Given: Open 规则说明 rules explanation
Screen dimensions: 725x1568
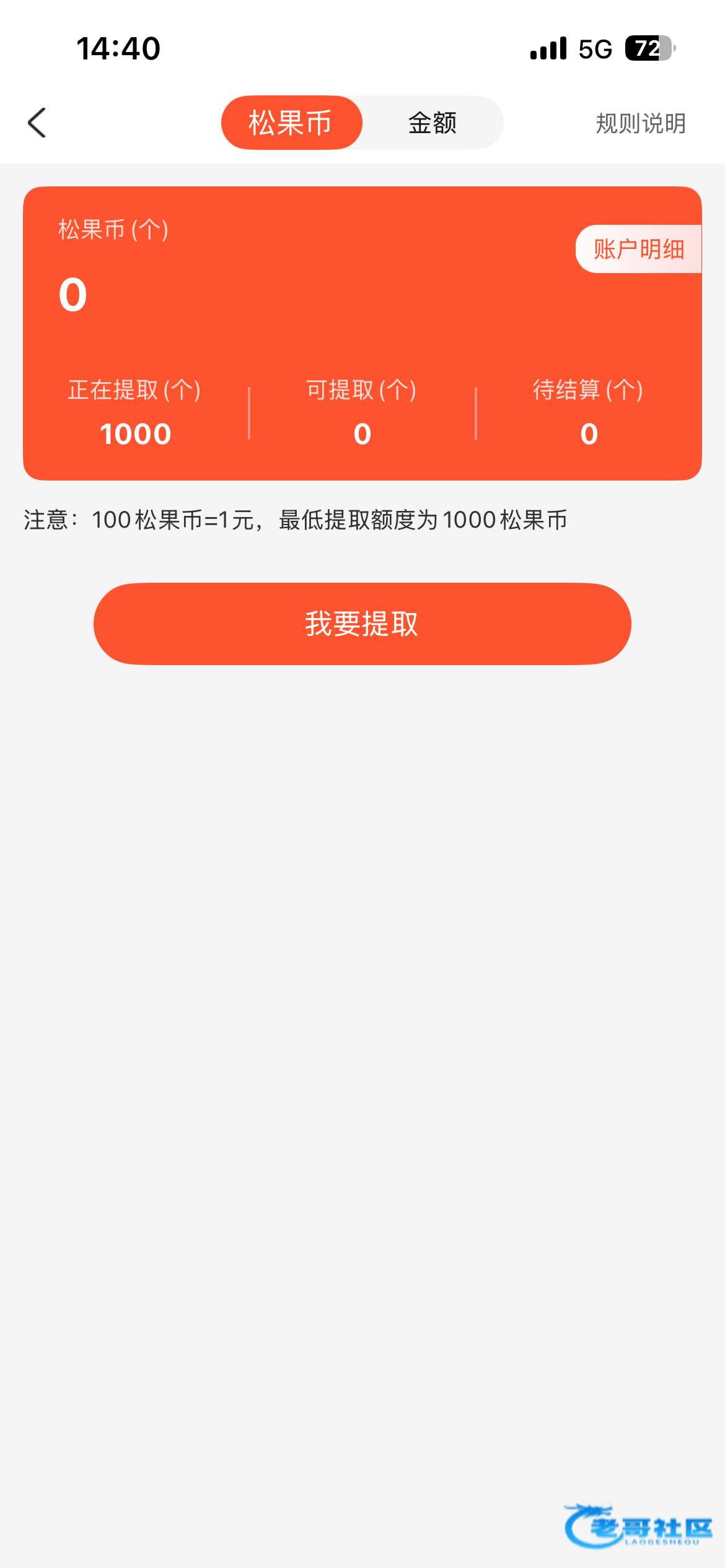Looking at the screenshot, I should point(641,123).
